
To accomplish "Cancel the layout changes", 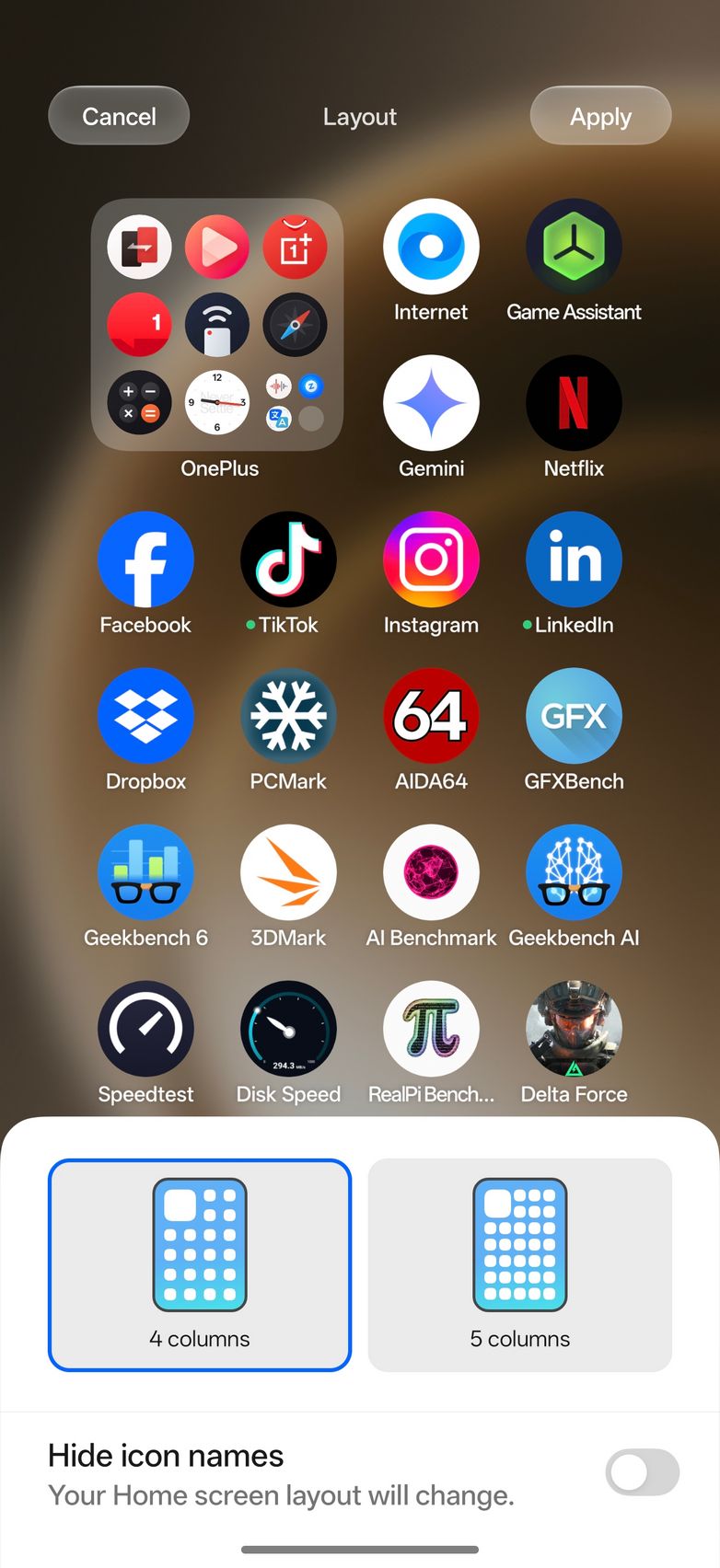I will pyautogui.click(x=119, y=116).
